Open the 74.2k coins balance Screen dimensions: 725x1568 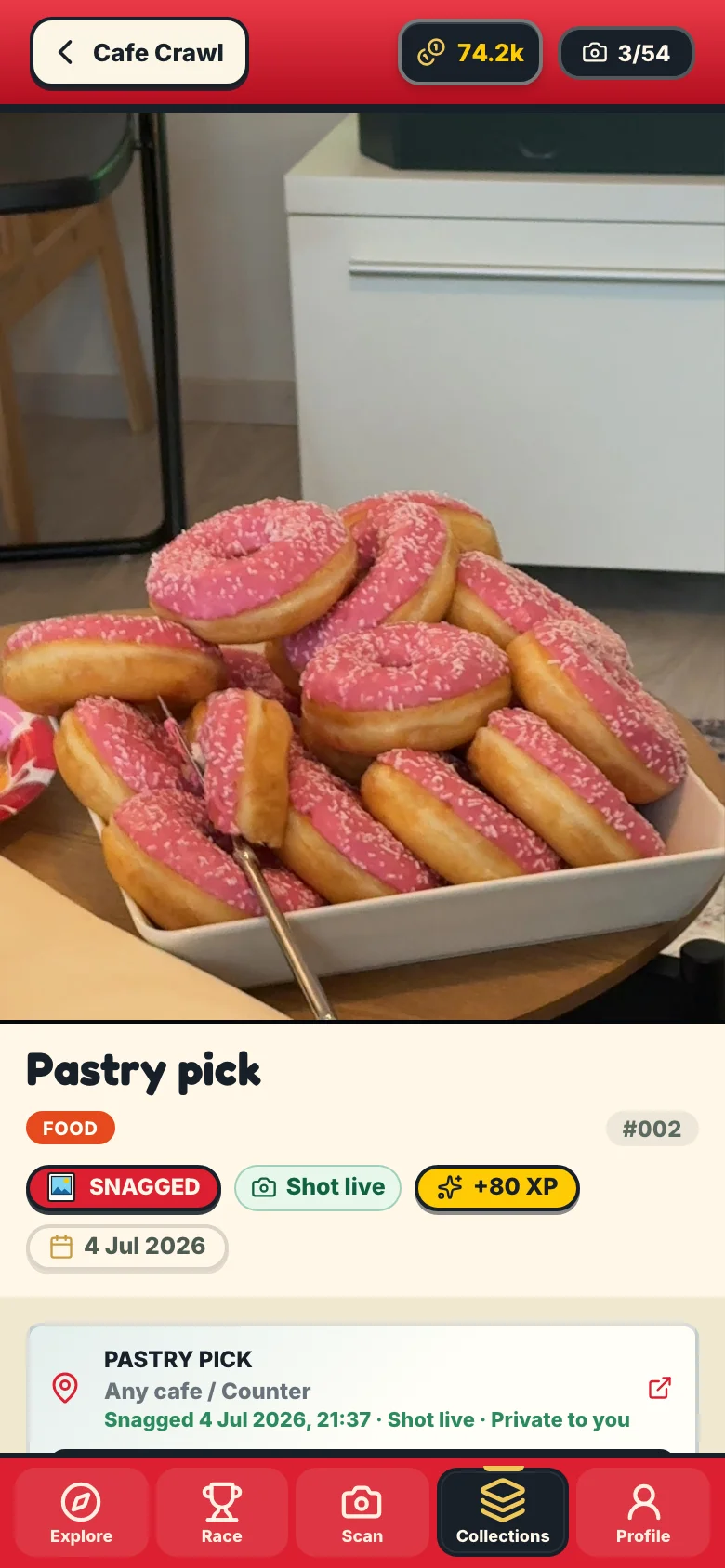point(470,53)
